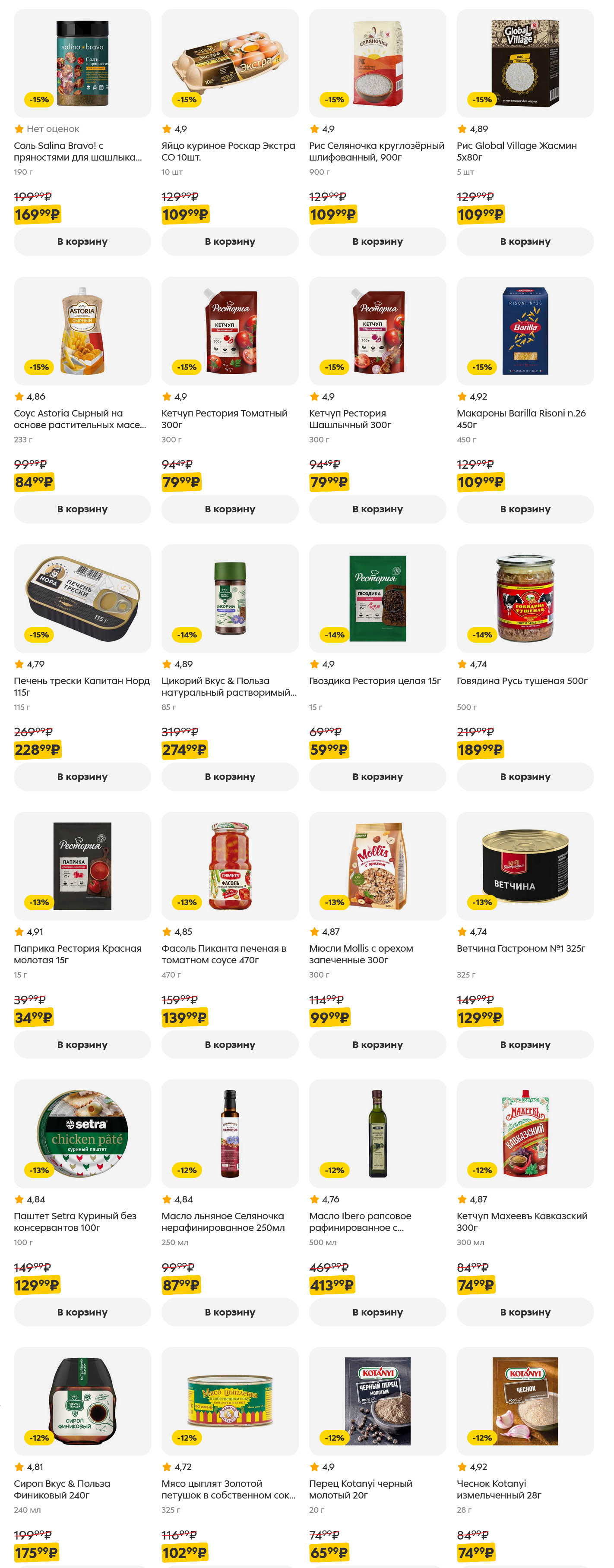The image size is (614, 1568).
Task: Add Яйцо куриное Роскар Экстра to cart
Action: tap(230, 242)
